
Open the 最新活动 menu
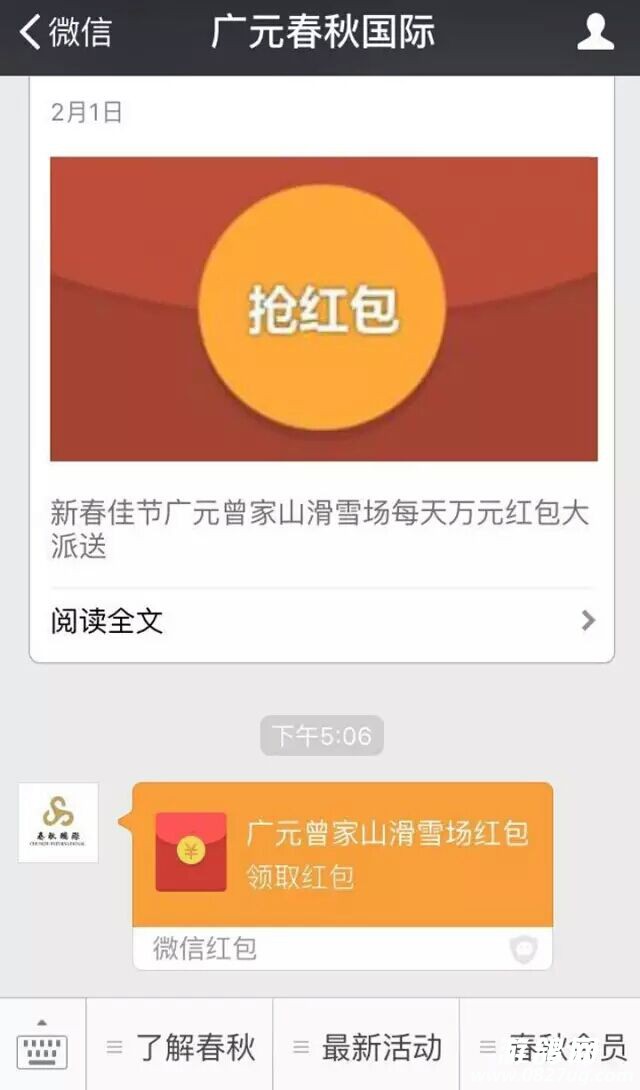tap(367, 1047)
